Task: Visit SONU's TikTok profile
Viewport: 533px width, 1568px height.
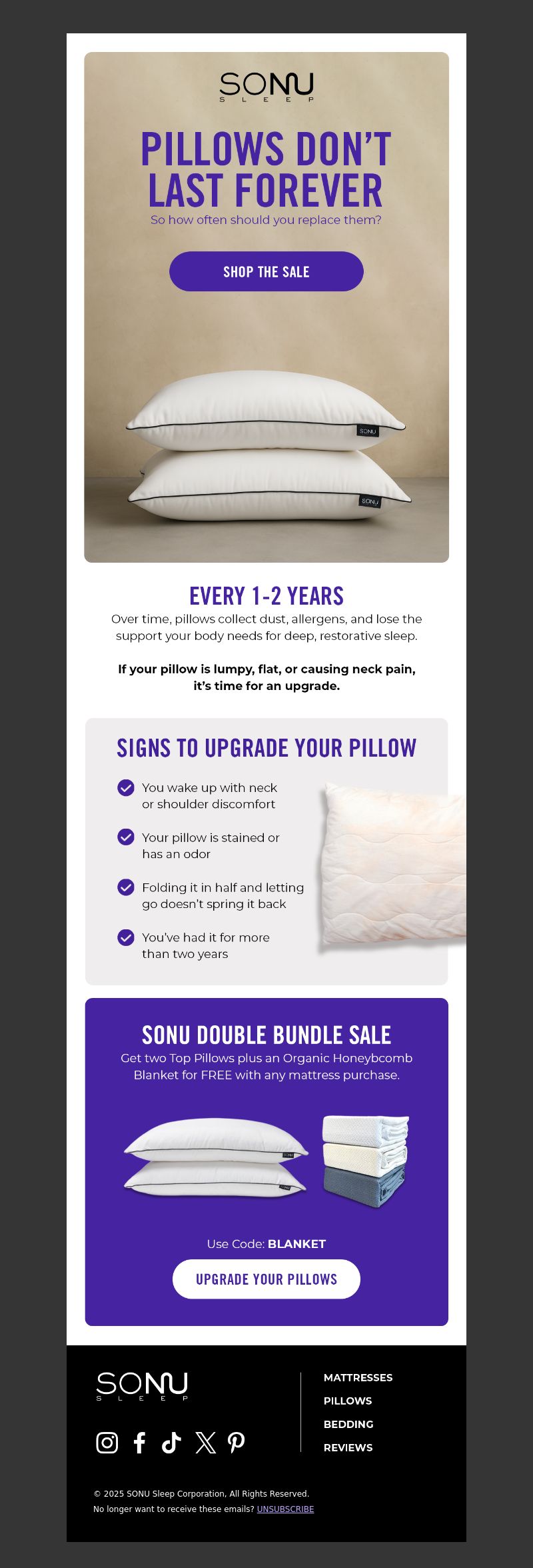Action: [171, 1442]
